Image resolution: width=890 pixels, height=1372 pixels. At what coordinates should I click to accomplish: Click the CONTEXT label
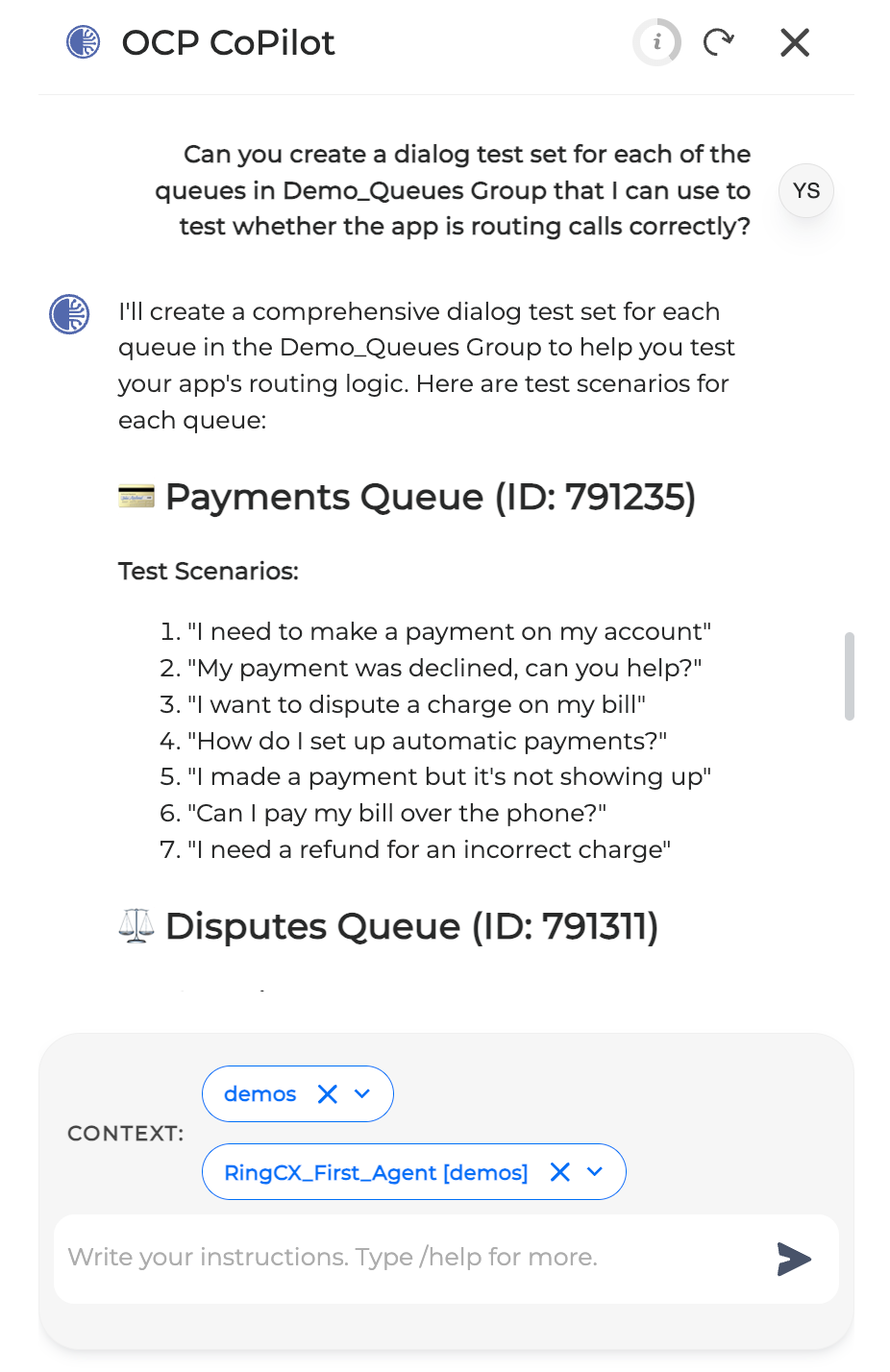125,1133
